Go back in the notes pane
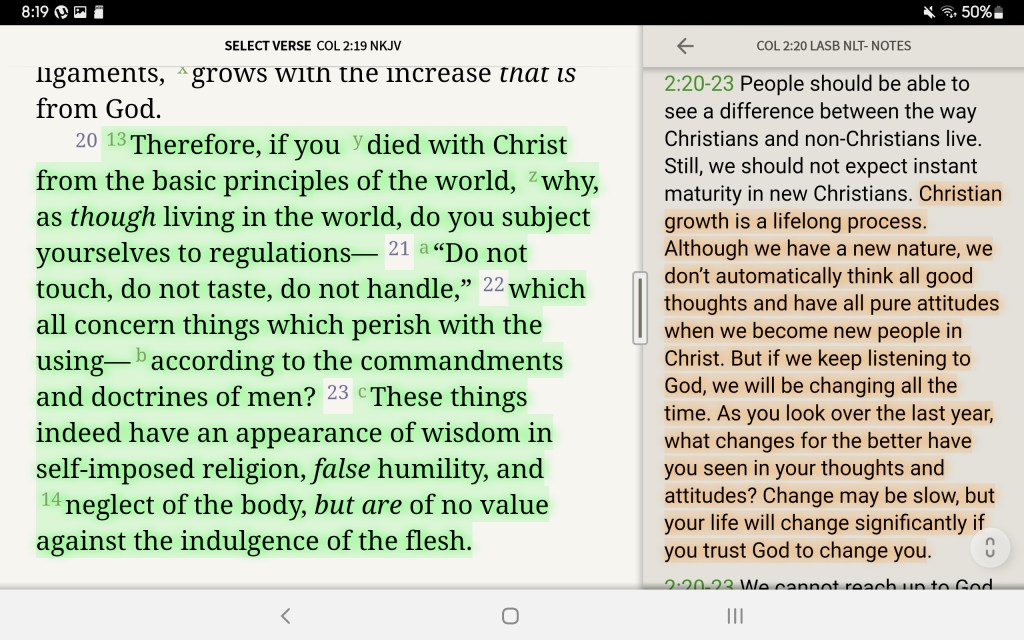 685,46
